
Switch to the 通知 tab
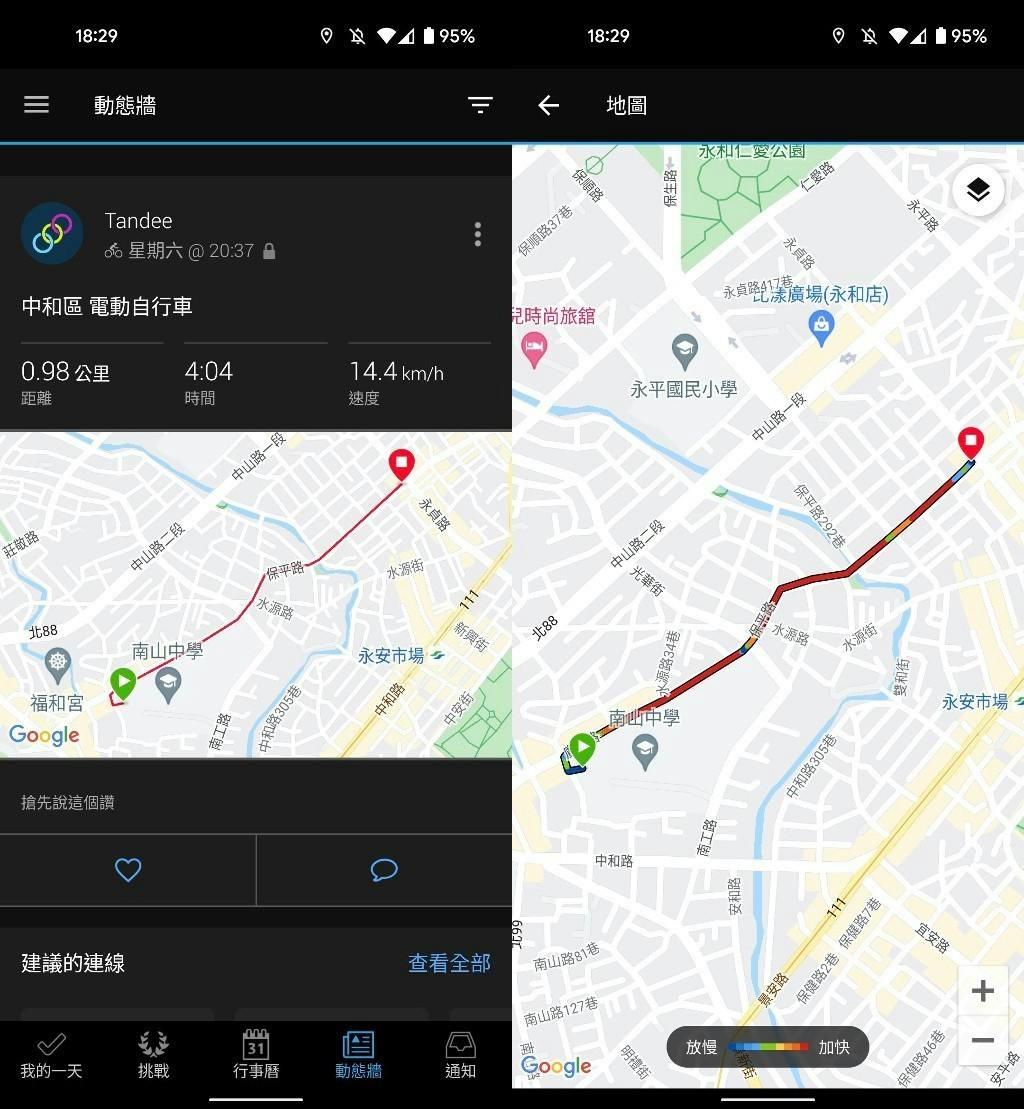(x=460, y=1055)
